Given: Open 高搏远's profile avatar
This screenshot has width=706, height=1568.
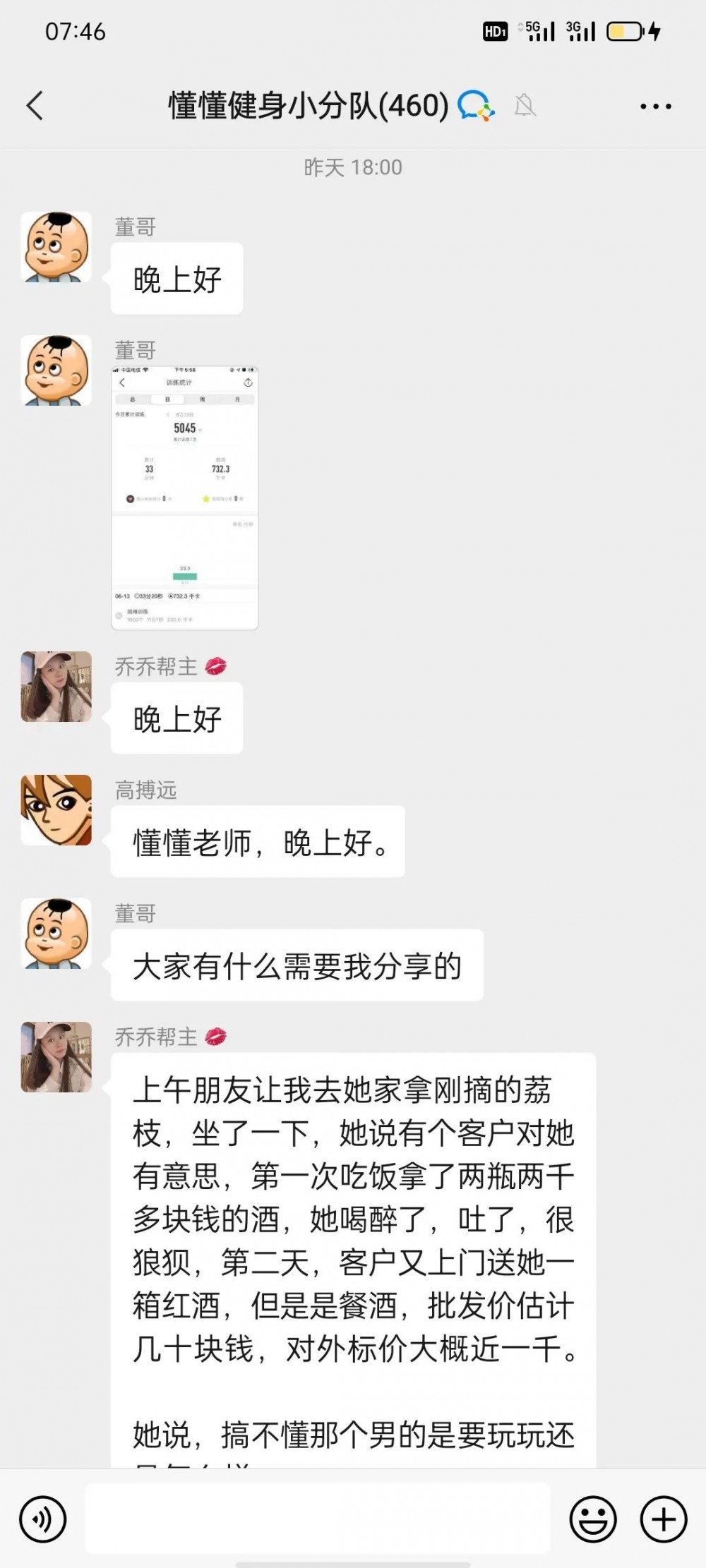Looking at the screenshot, I should click(56, 810).
